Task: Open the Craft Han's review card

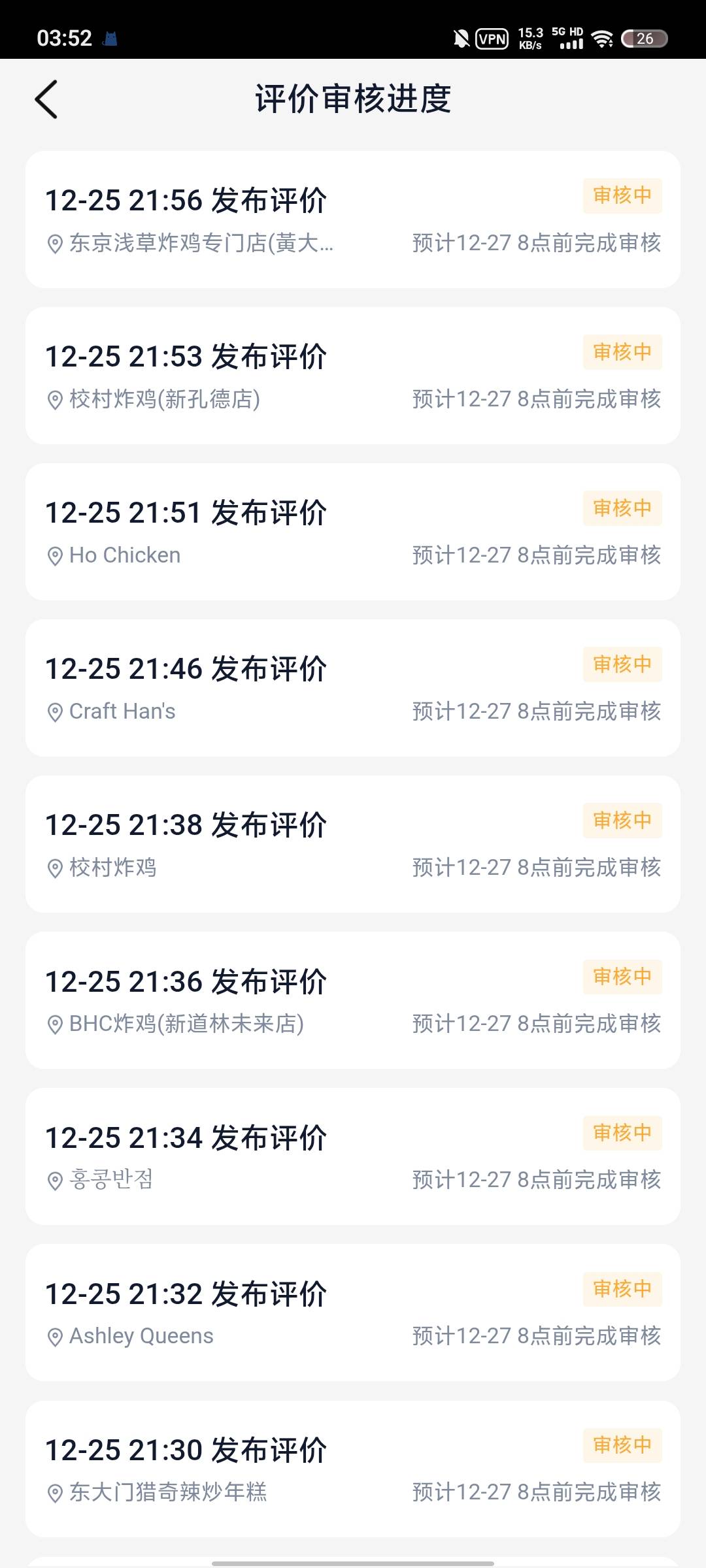Action: (353, 688)
